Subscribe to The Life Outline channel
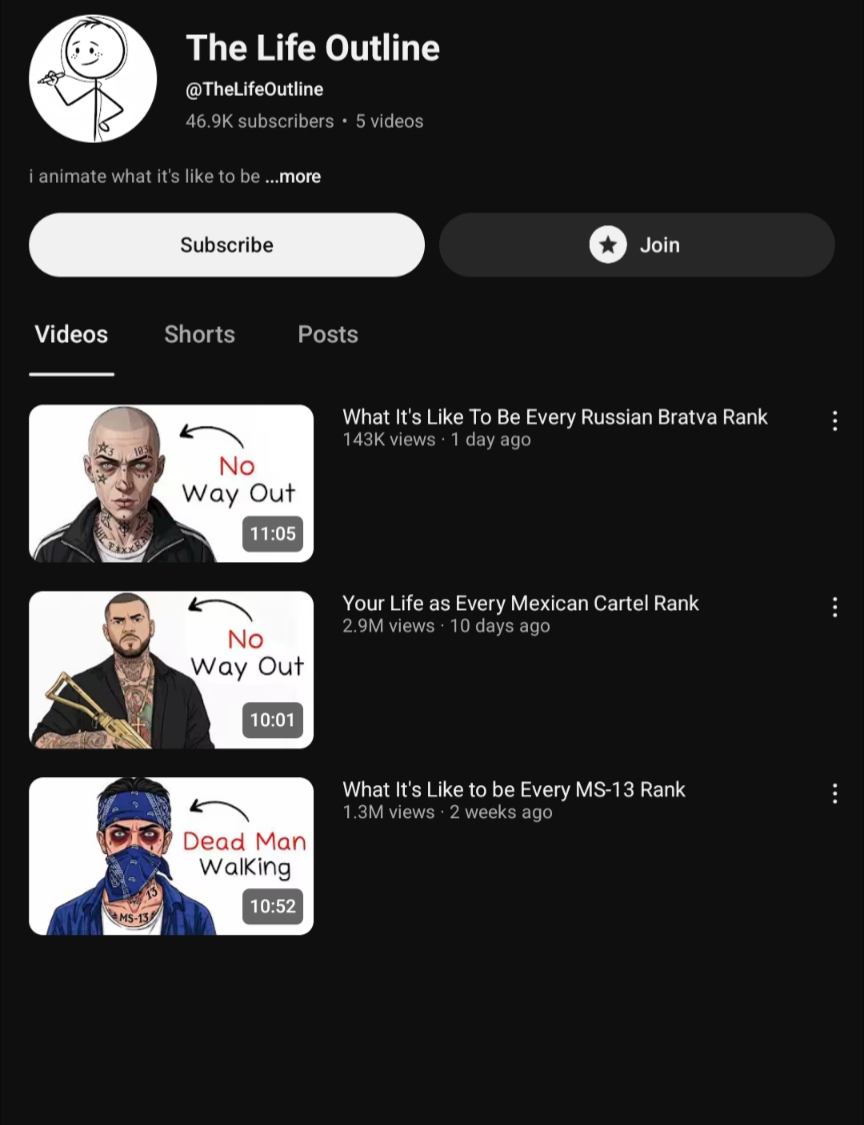The image size is (864, 1125). pos(227,245)
